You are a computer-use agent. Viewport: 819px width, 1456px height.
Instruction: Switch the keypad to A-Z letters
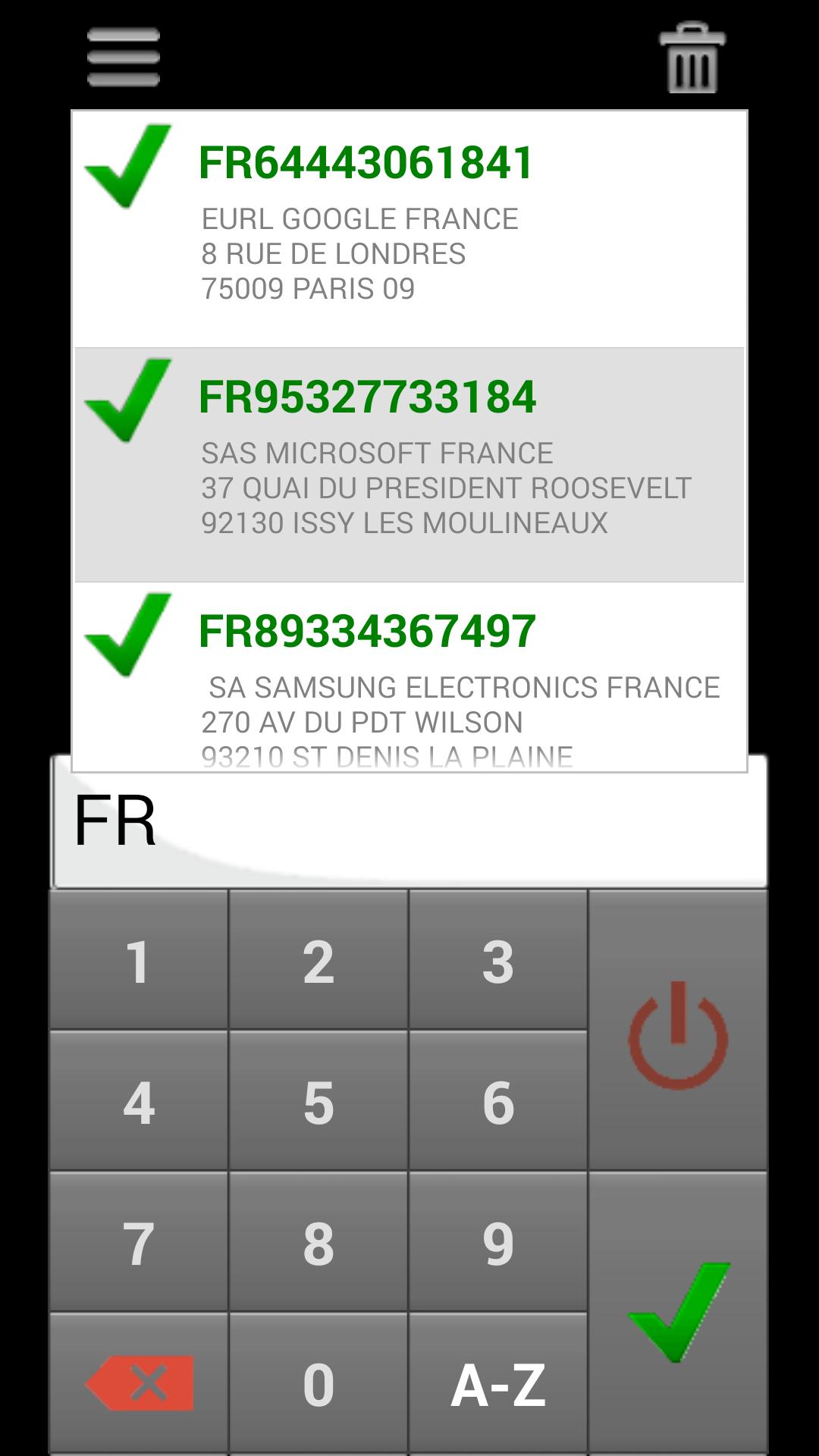(498, 1384)
